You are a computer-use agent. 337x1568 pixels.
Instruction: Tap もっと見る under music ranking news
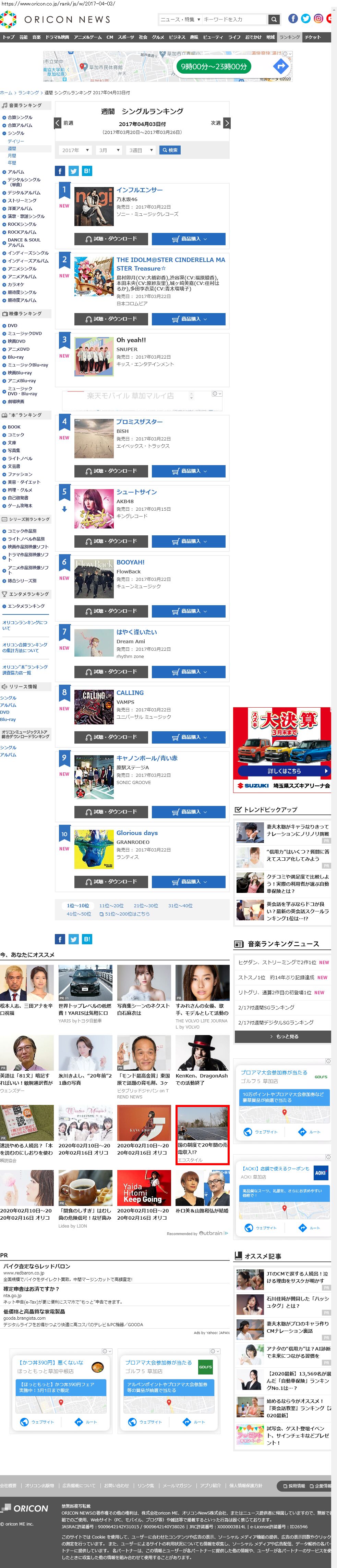284,1036
